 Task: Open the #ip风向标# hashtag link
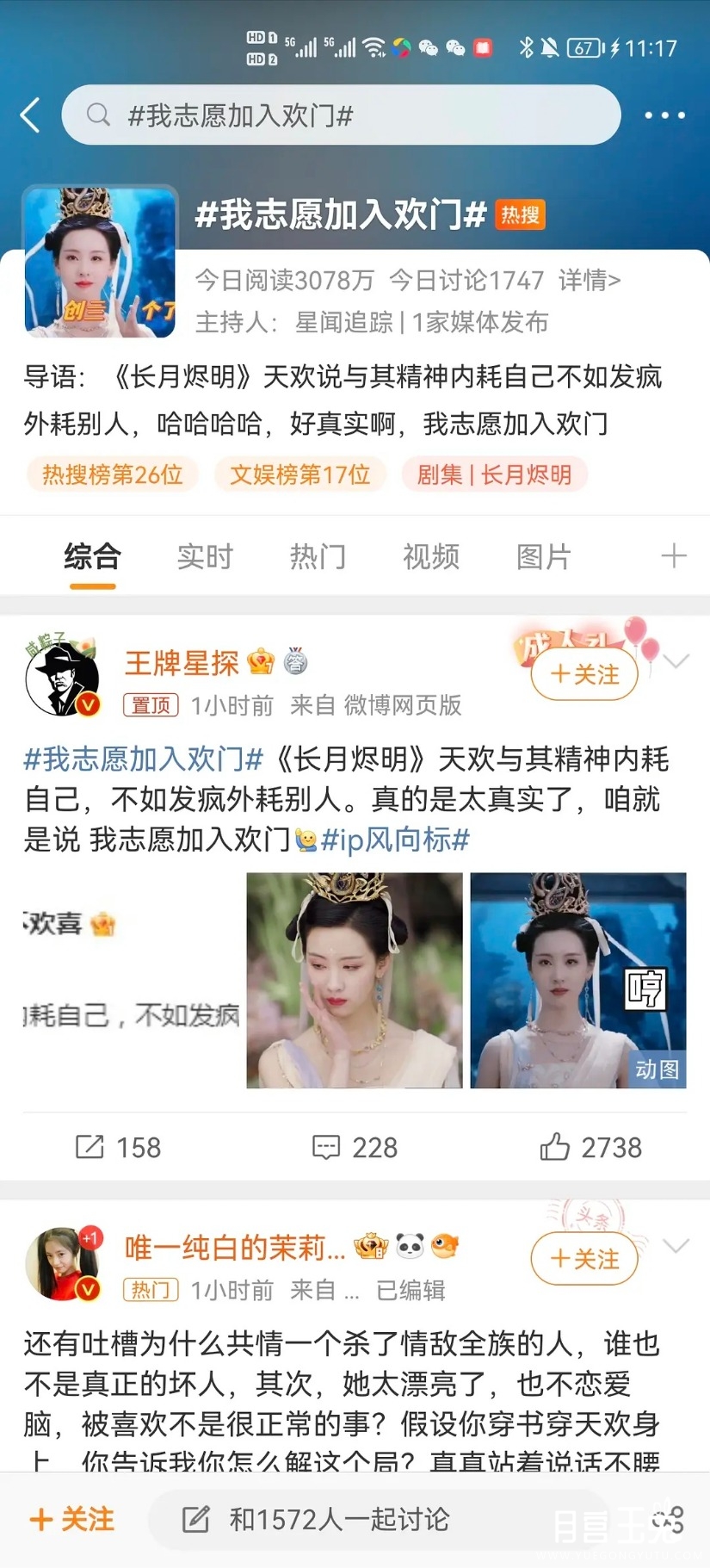coord(395,840)
